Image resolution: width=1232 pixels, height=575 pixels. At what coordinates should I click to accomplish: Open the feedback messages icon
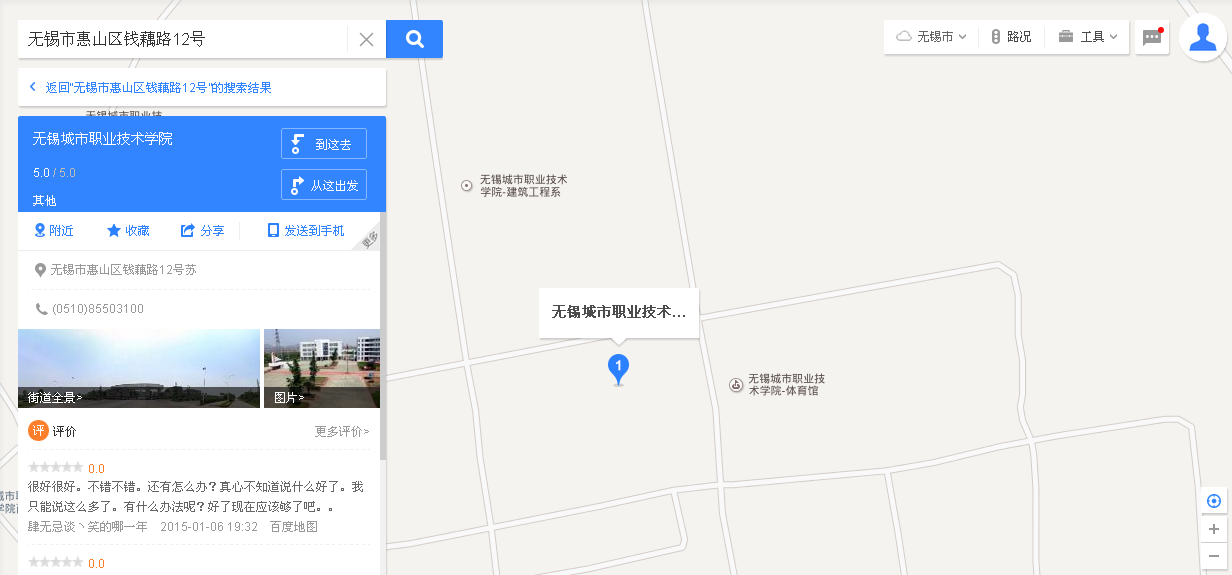pyautogui.click(x=1152, y=37)
